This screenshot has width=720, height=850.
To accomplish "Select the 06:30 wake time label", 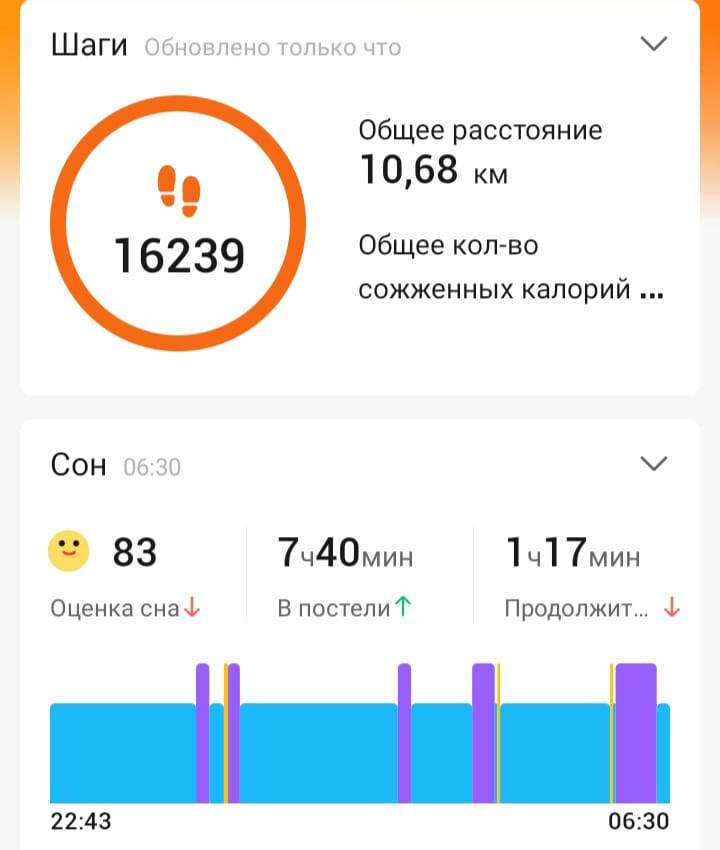I will [x=640, y=820].
